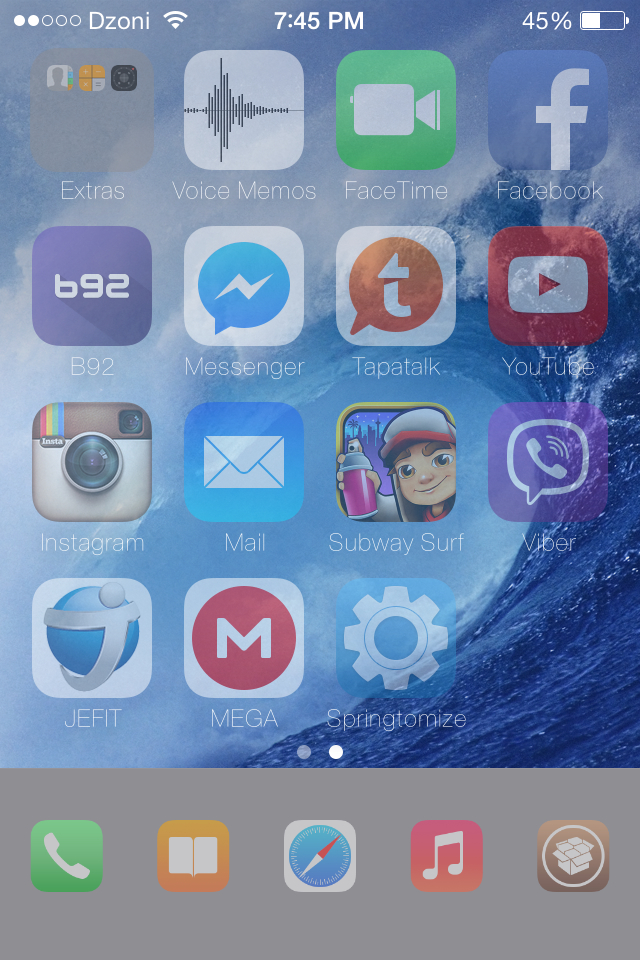This screenshot has height=960, width=640.
Task: Open Cydia from the dock
Action: [x=573, y=856]
